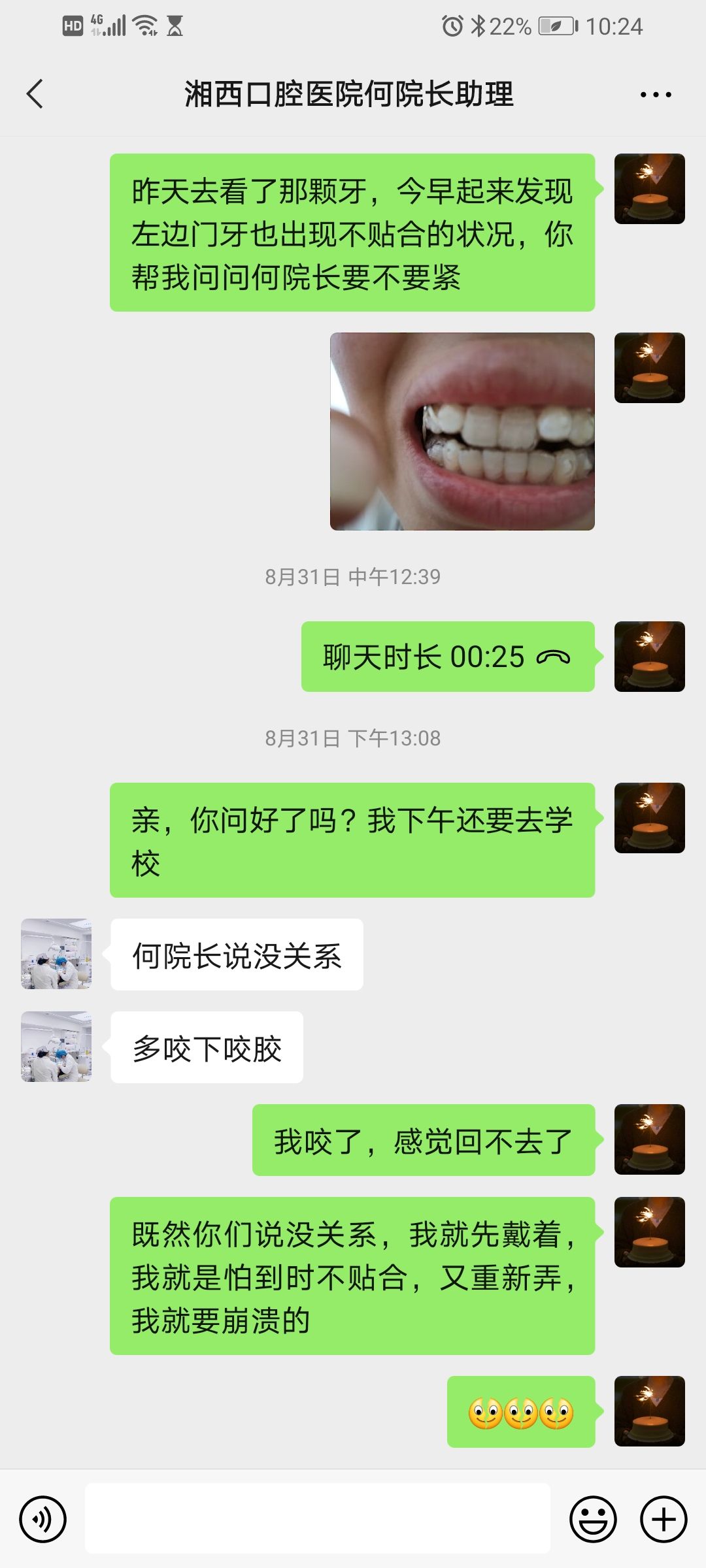The image size is (706, 1568).
Task: Open the assistant's avatar beside 何院长说没关系
Action: [x=56, y=954]
